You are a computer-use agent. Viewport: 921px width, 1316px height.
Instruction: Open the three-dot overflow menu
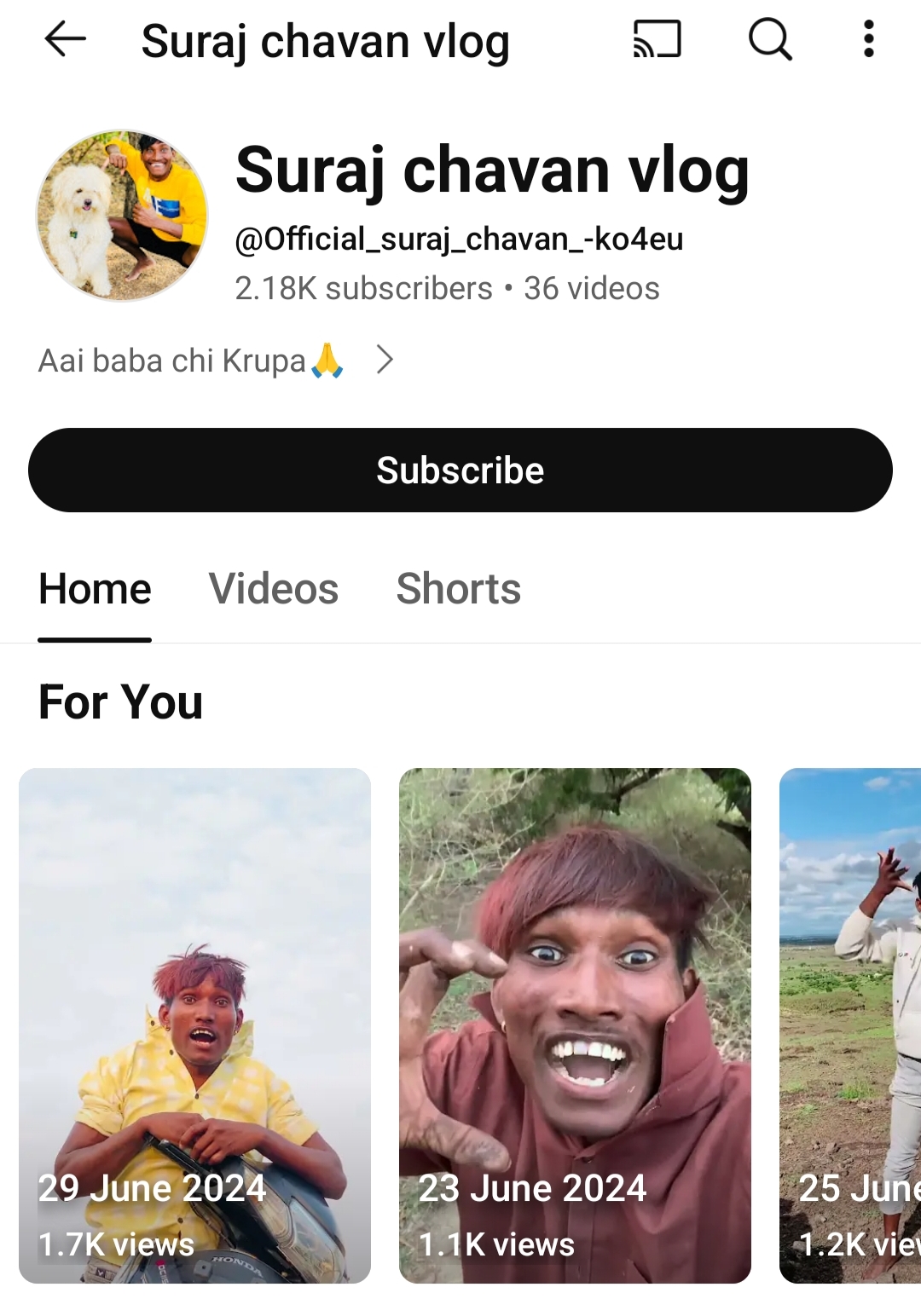point(868,39)
